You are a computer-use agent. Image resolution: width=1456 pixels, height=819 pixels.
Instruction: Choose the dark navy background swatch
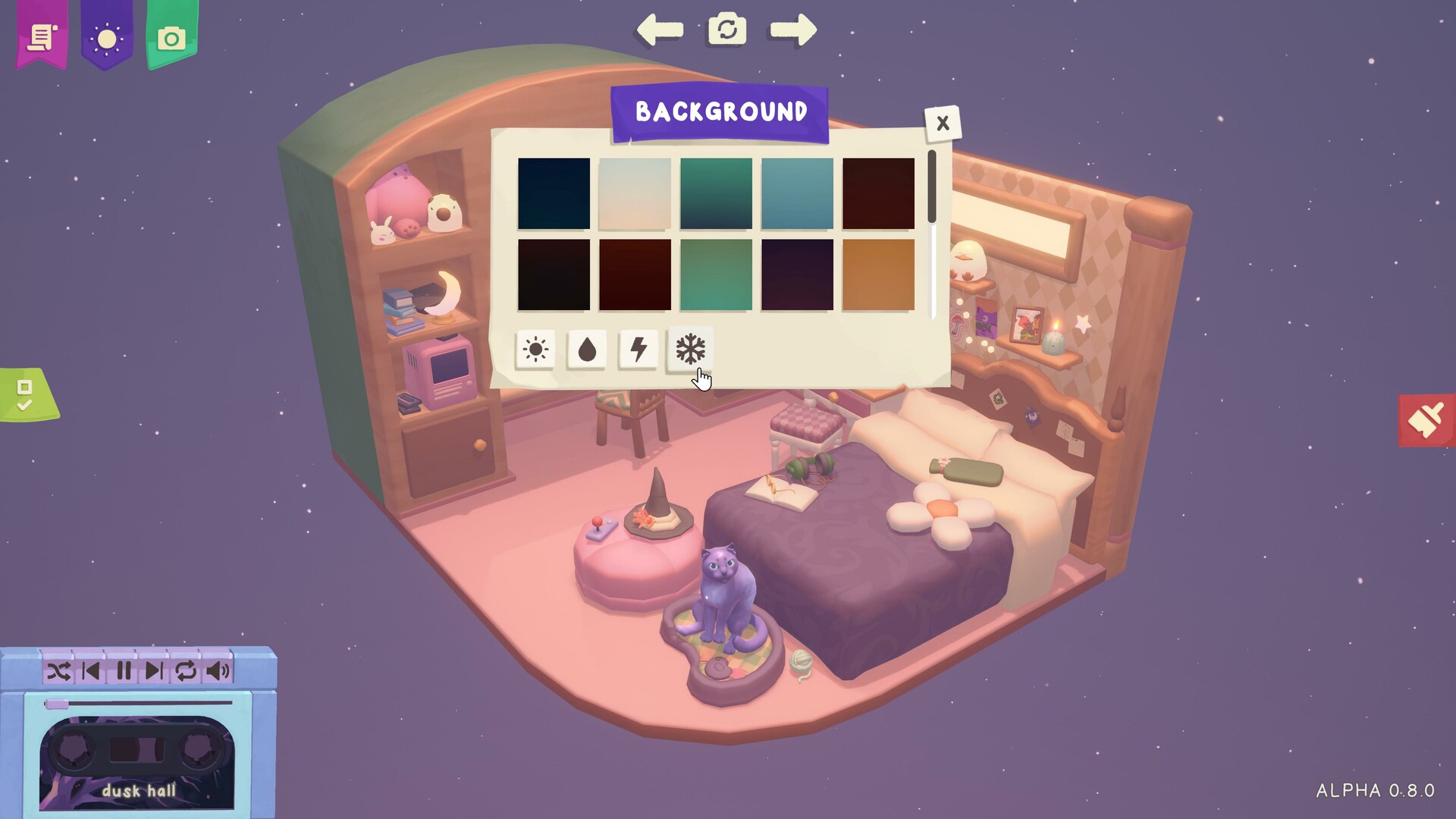pos(554,193)
